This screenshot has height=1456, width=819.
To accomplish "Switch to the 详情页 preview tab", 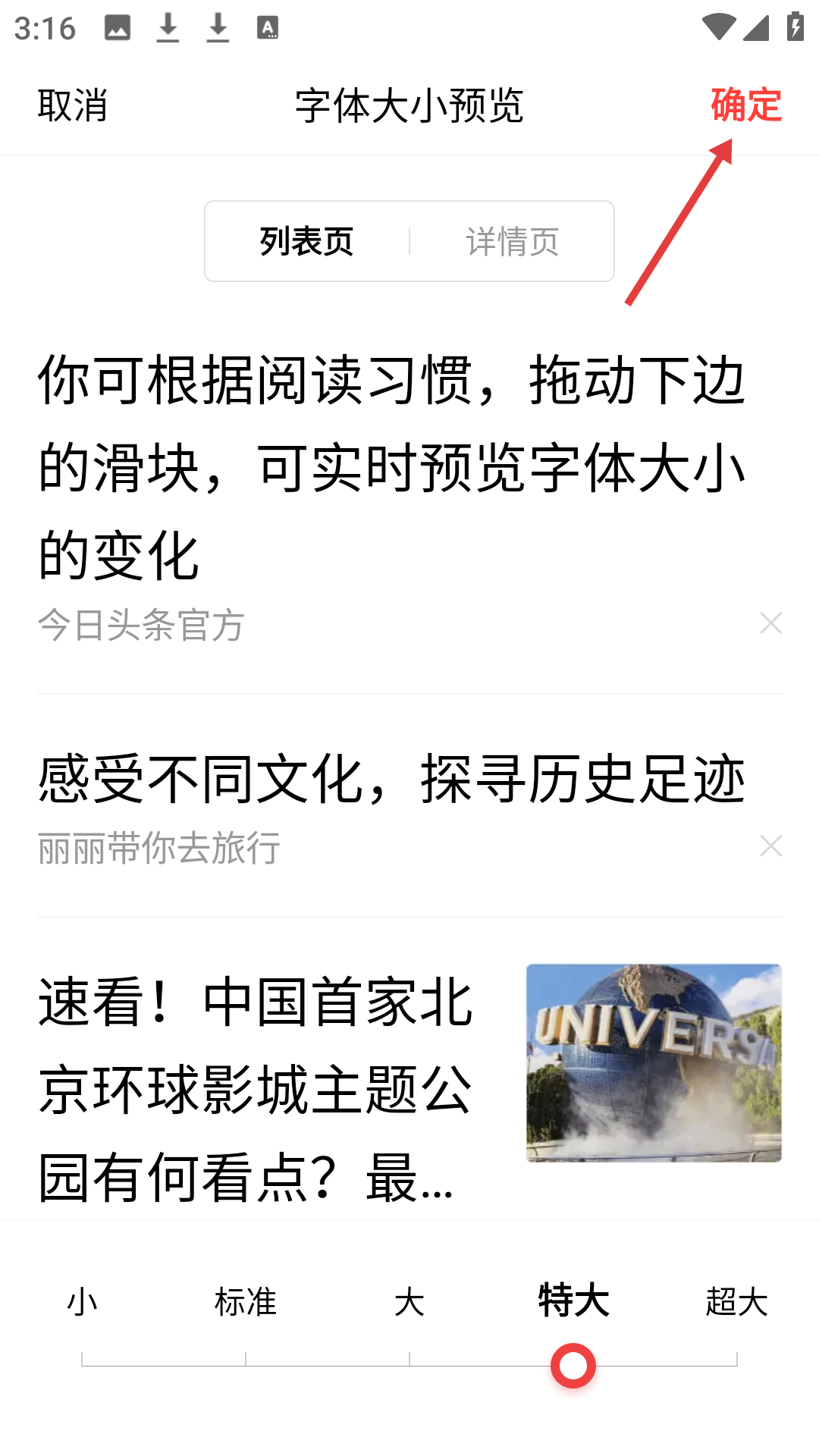I will [x=512, y=241].
